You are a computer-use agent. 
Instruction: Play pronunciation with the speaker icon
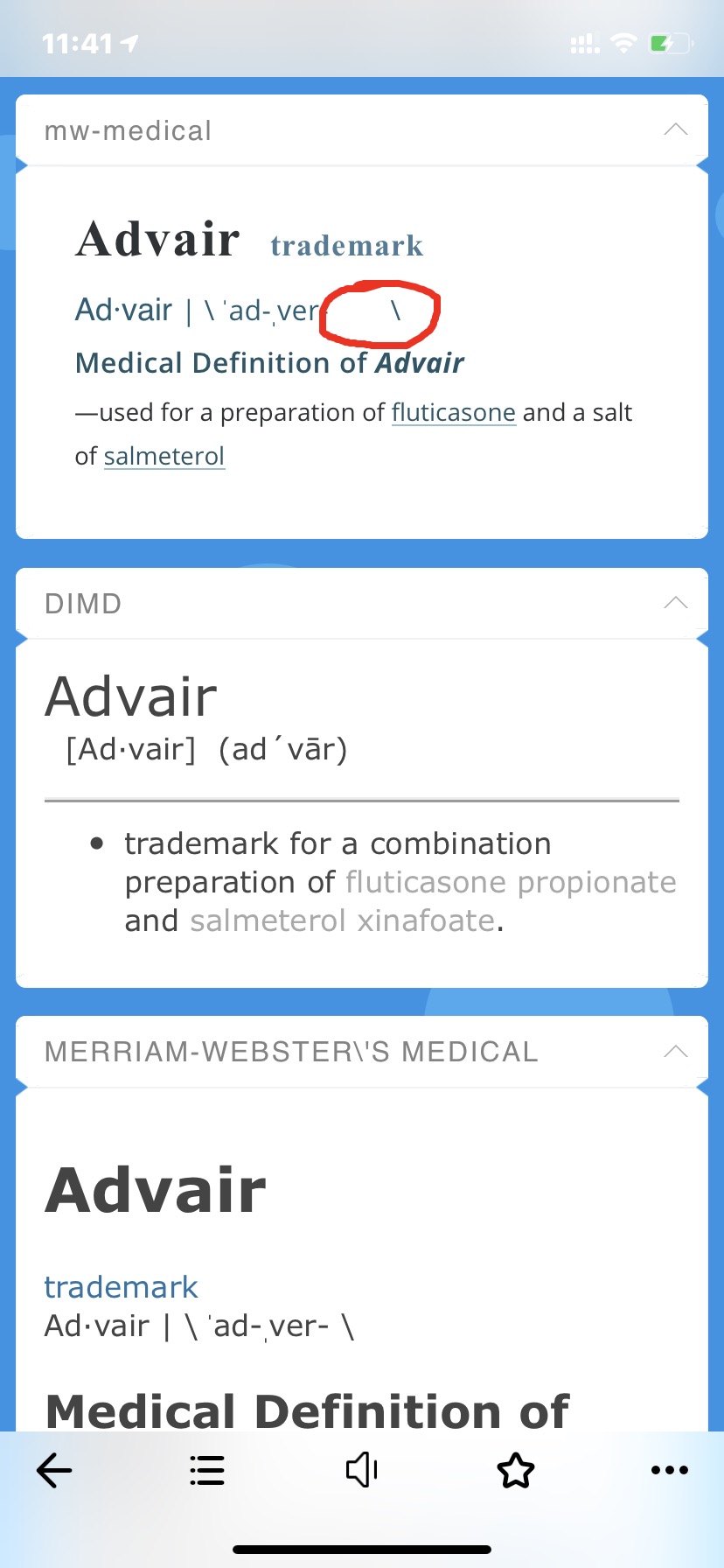362,1470
